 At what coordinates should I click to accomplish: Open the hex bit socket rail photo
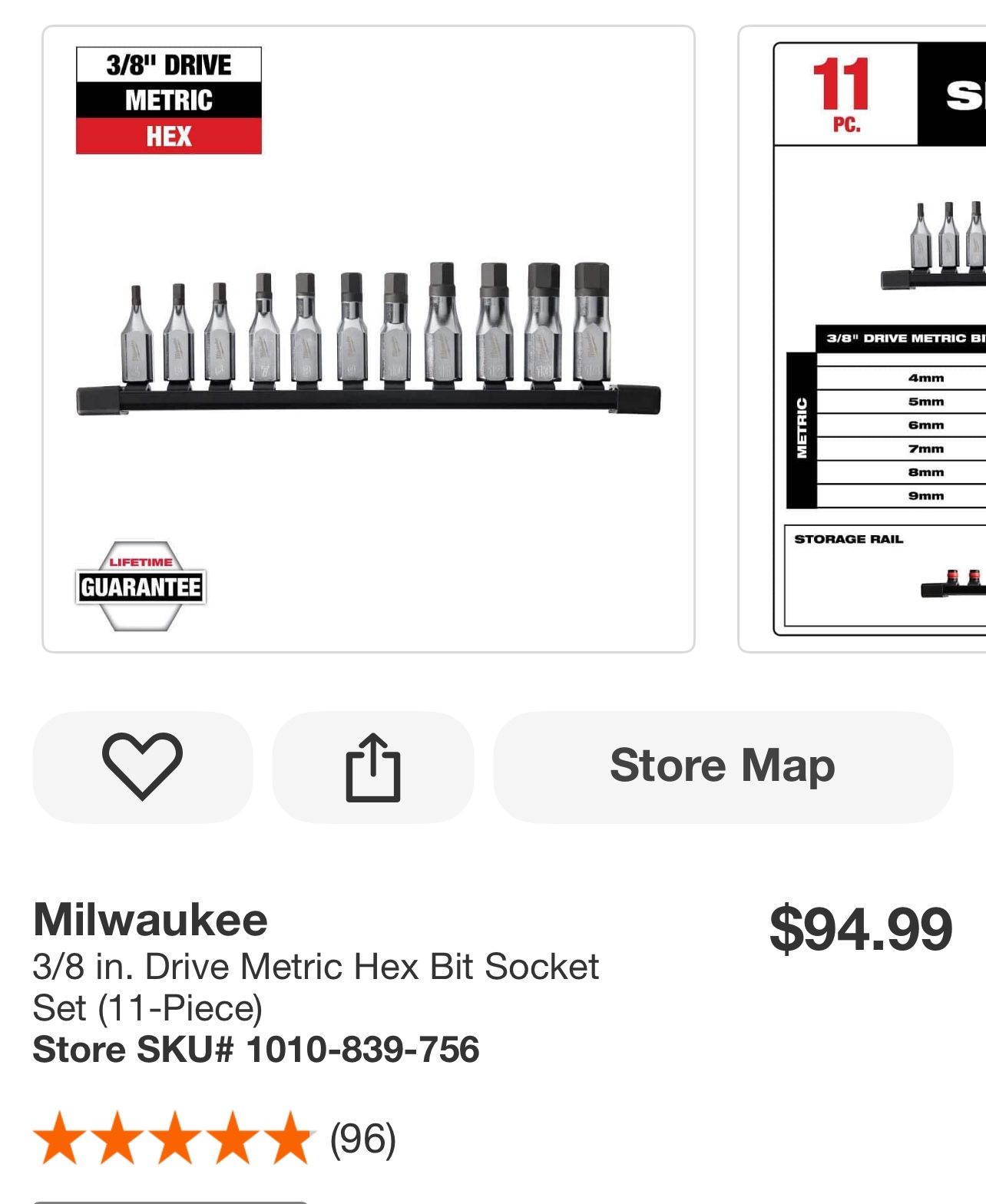pyautogui.click(x=369, y=339)
